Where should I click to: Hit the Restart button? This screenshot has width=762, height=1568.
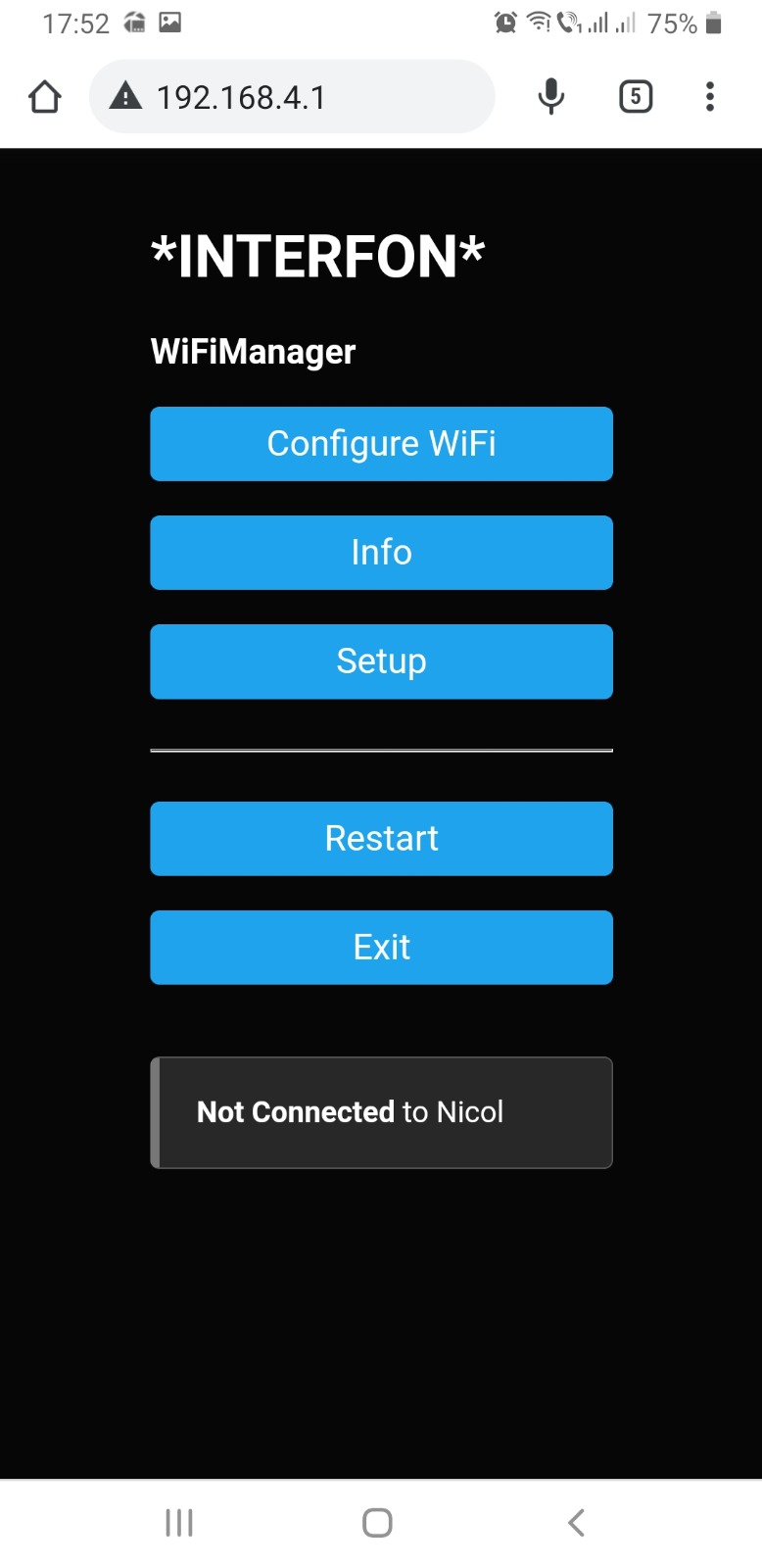[x=381, y=839]
